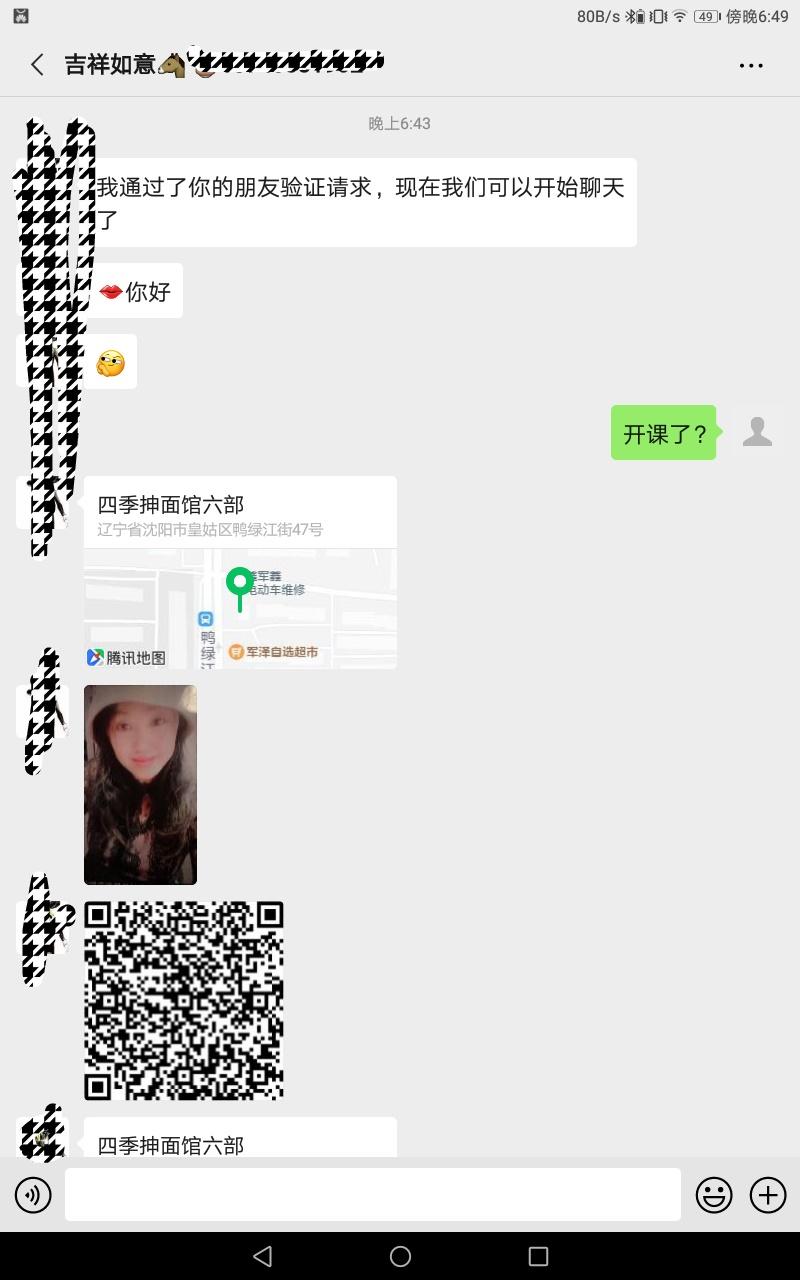Open the emoji sticker panel
The image size is (800, 1280).
(x=714, y=1195)
